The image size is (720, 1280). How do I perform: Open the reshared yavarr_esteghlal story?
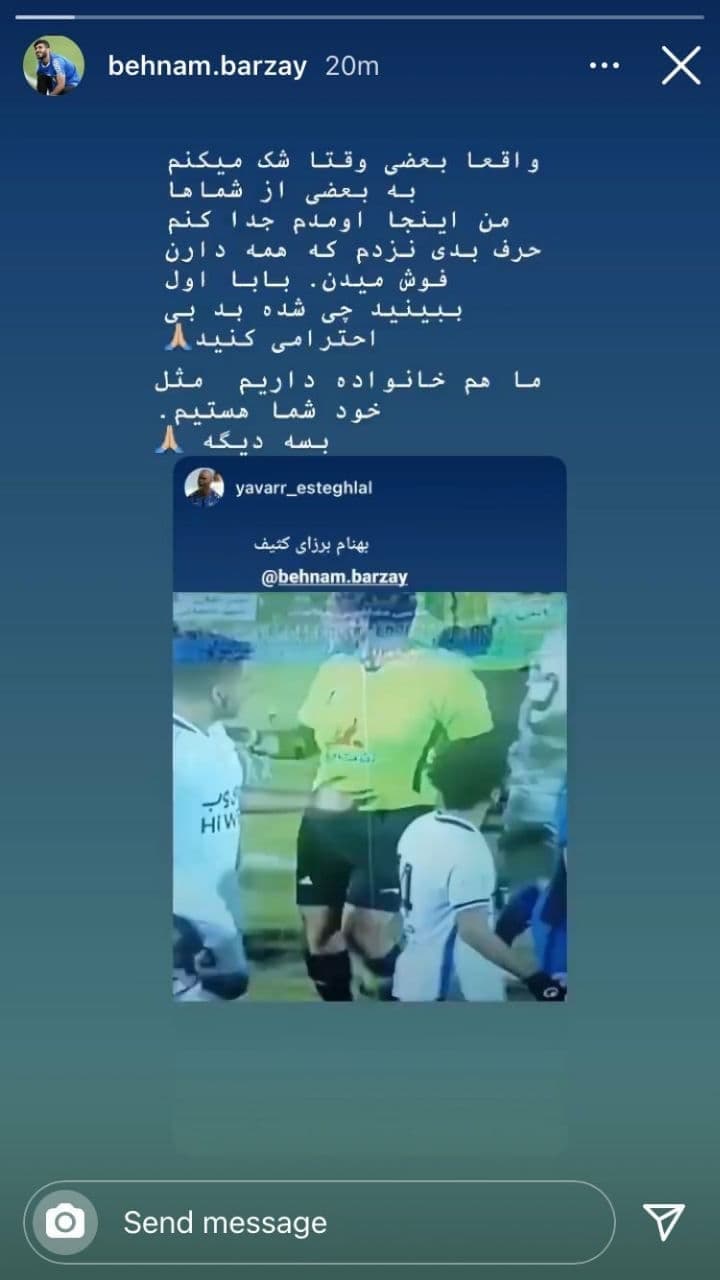[x=369, y=760]
